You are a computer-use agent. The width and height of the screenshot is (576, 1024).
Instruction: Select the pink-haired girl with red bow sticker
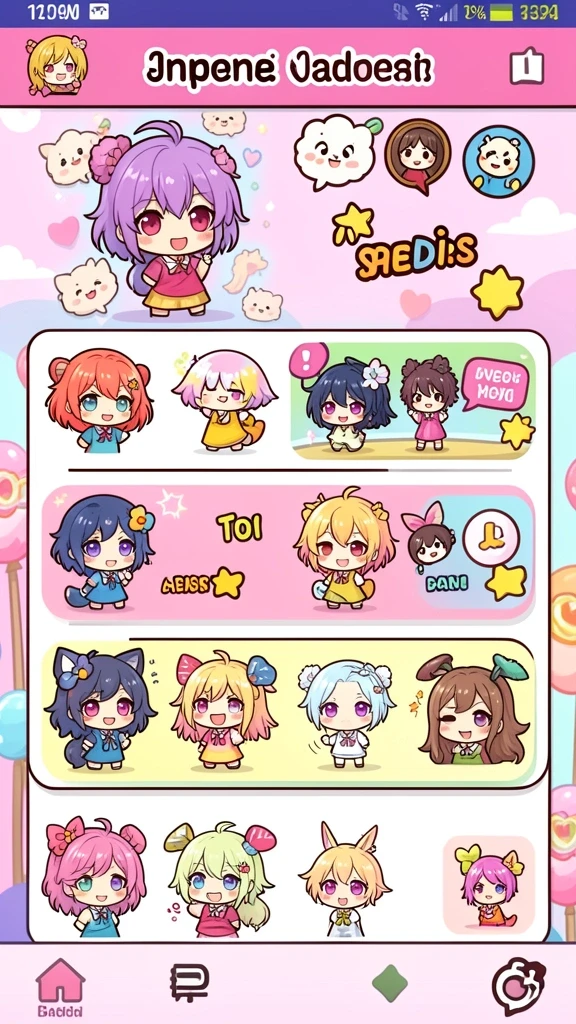pyautogui.click(x=94, y=875)
